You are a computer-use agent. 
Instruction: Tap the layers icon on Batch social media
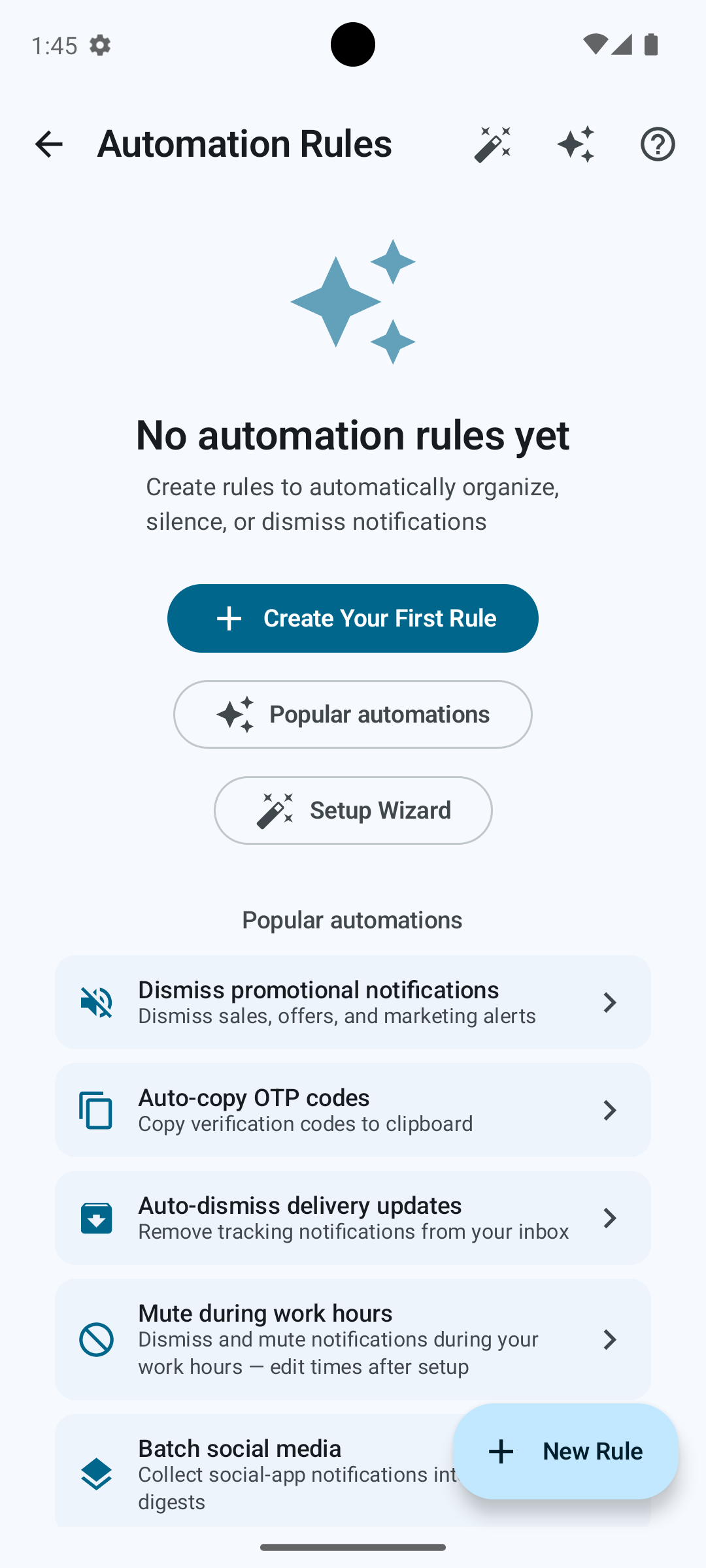tap(96, 1475)
